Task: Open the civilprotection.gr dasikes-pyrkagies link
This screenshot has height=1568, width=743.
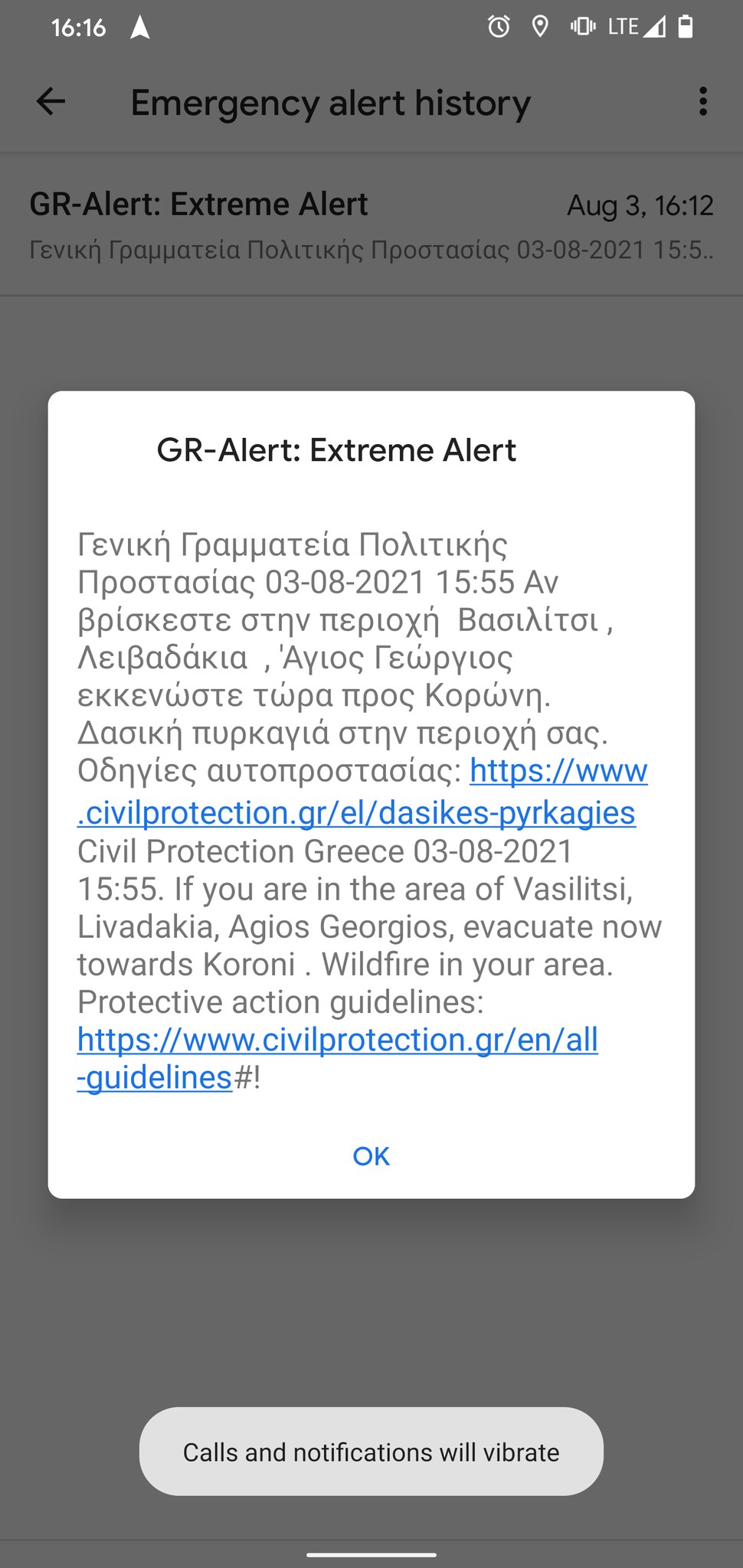Action: pos(356,812)
